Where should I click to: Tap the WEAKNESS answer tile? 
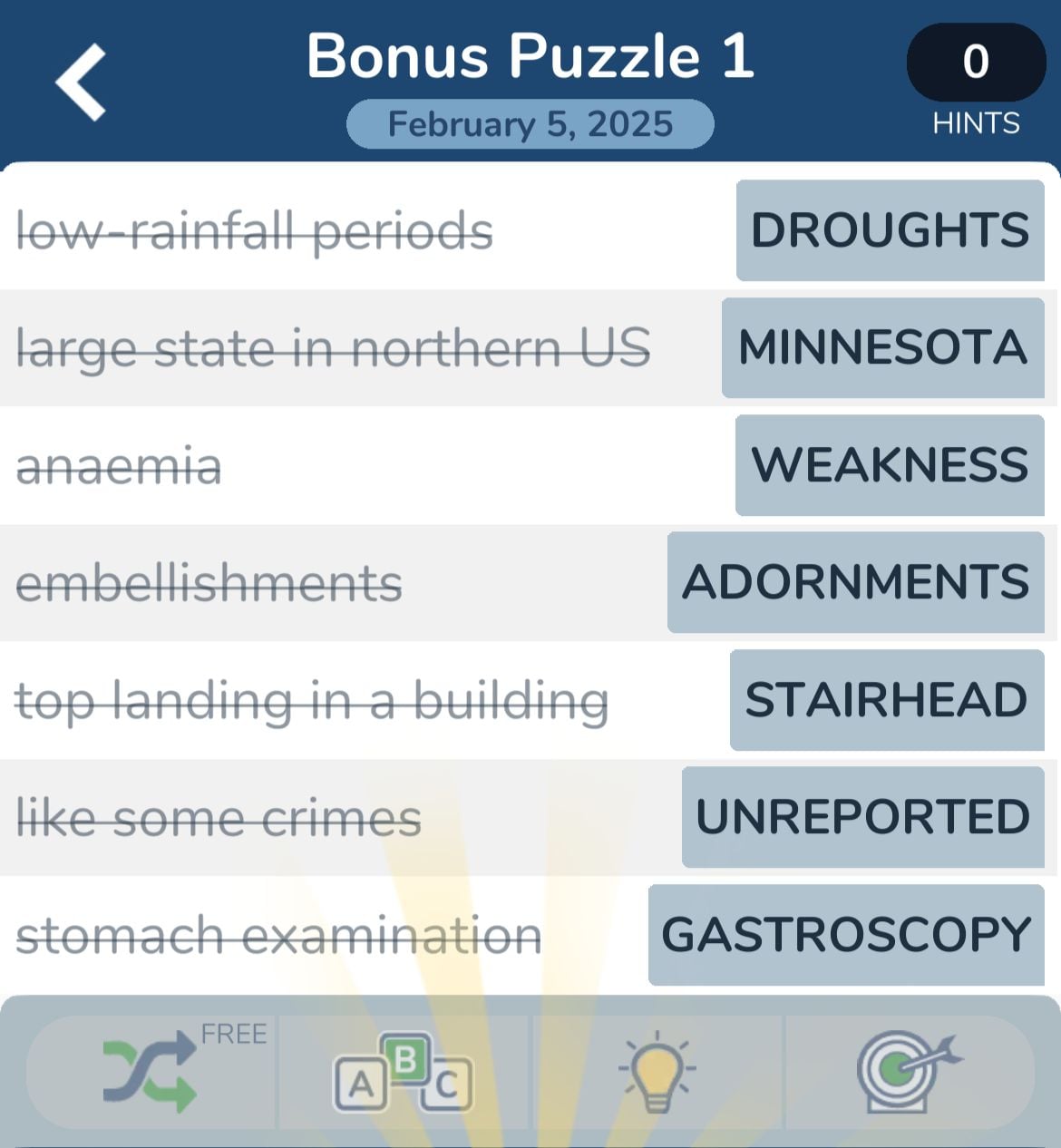click(890, 465)
